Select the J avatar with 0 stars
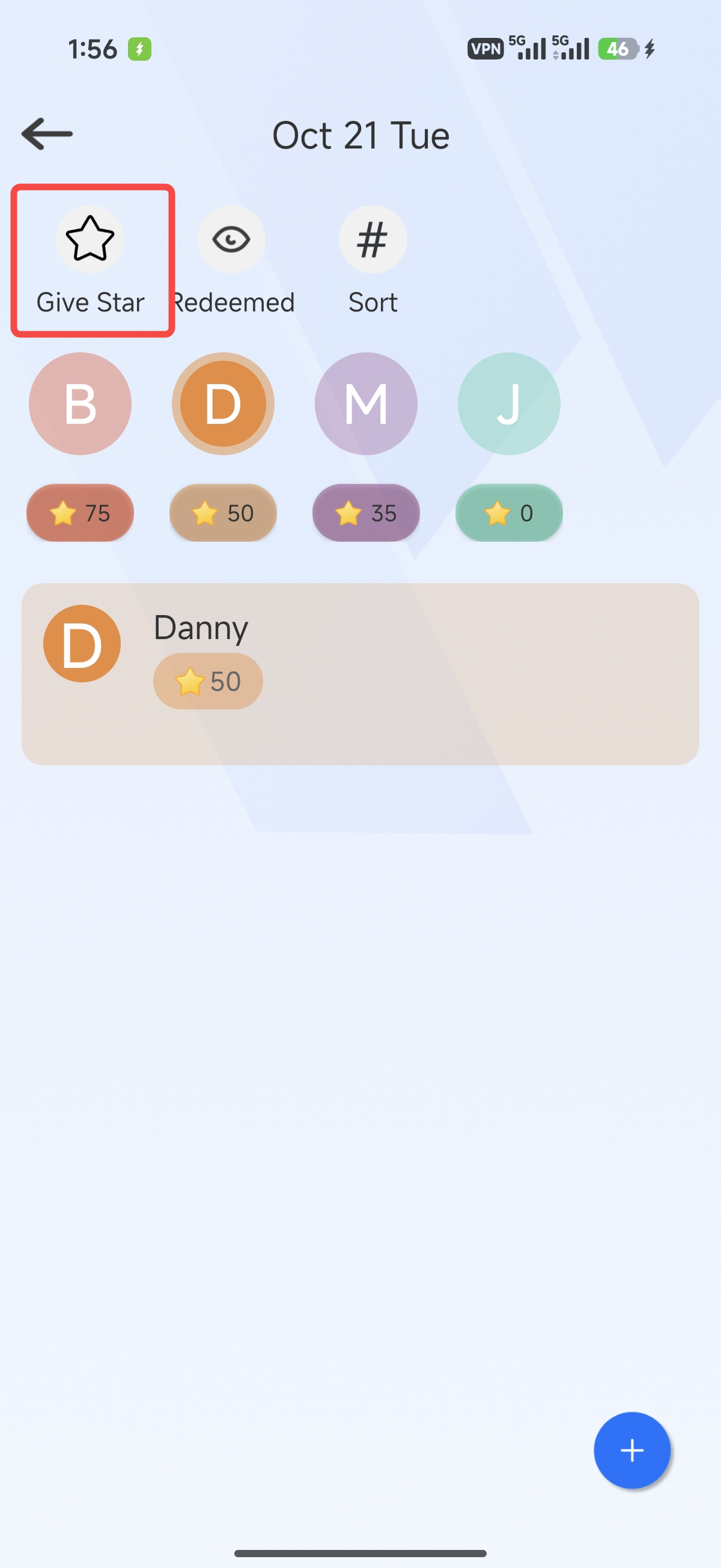Viewport: 721px width, 1568px height. coord(509,403)
